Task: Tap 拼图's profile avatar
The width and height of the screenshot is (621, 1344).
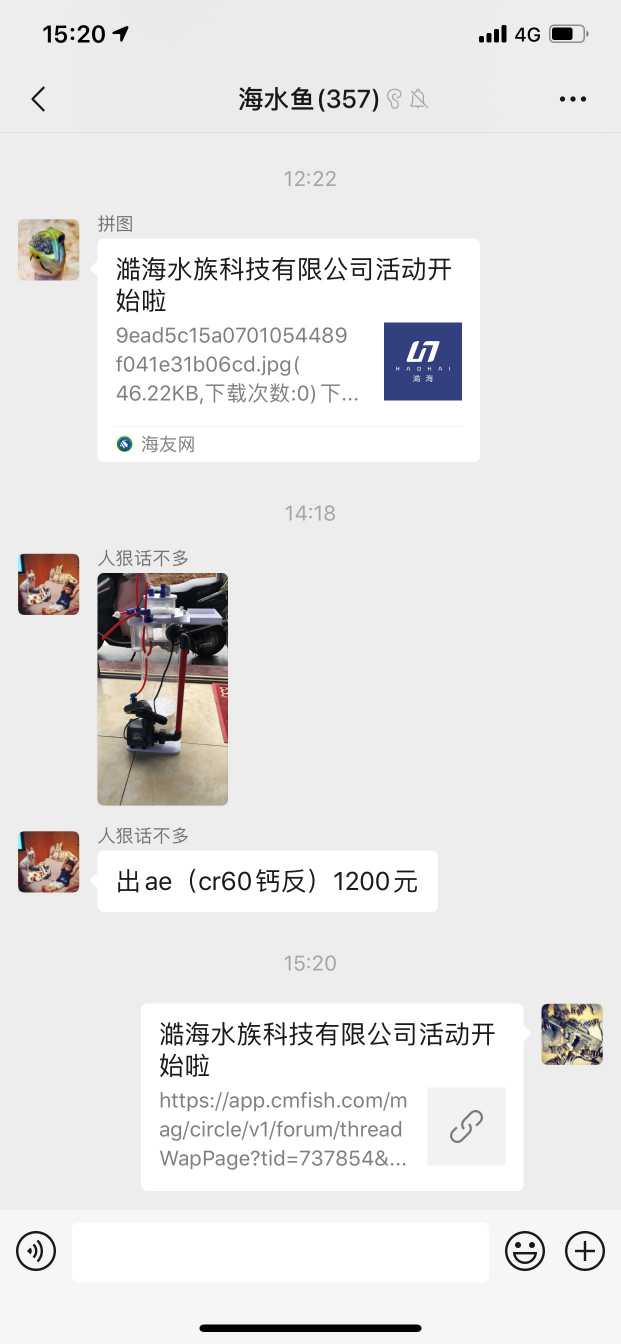Action: click(48, 250)
